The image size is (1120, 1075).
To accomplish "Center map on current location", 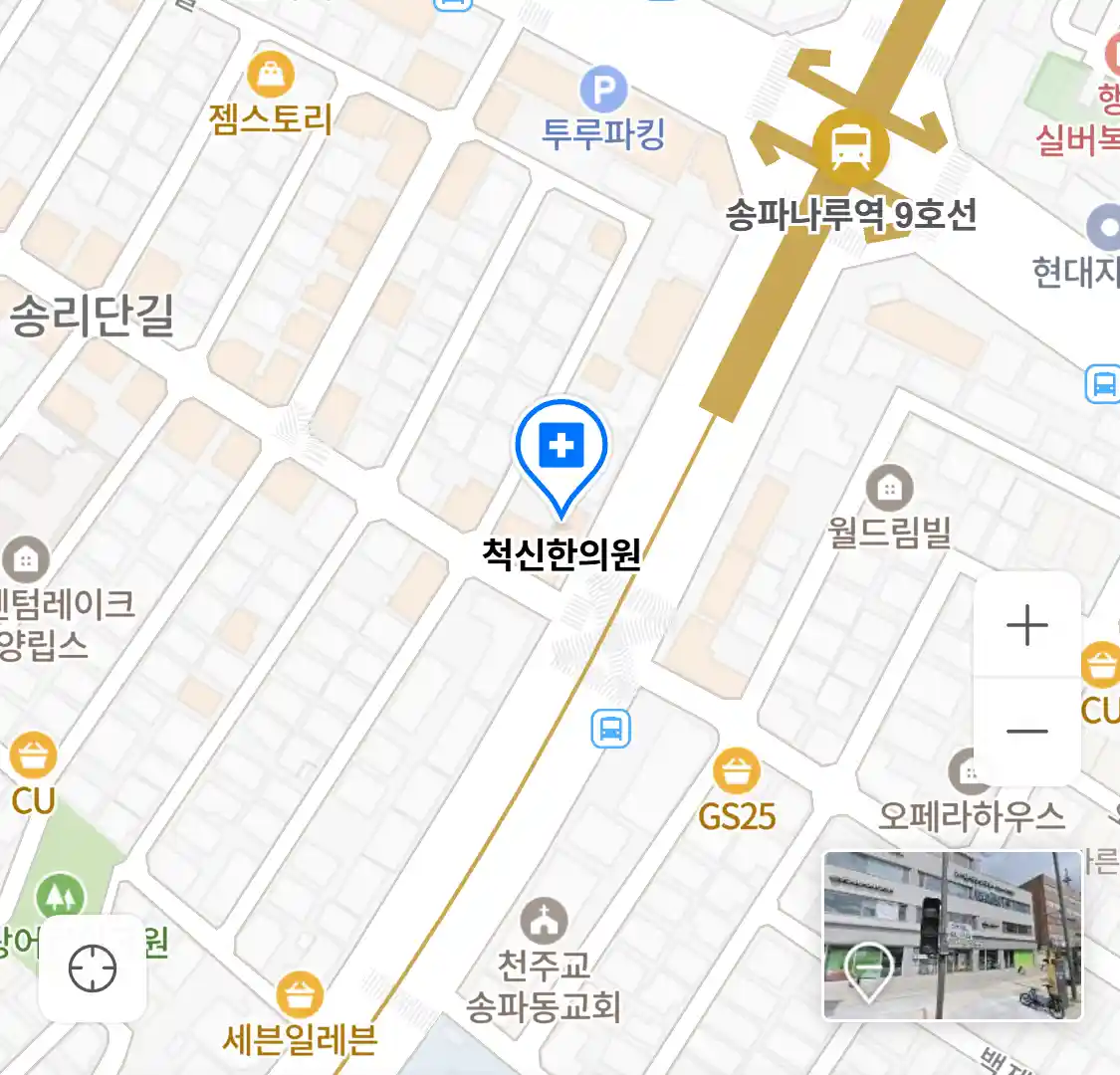I will pyautogui.click(x=93, y=967).
